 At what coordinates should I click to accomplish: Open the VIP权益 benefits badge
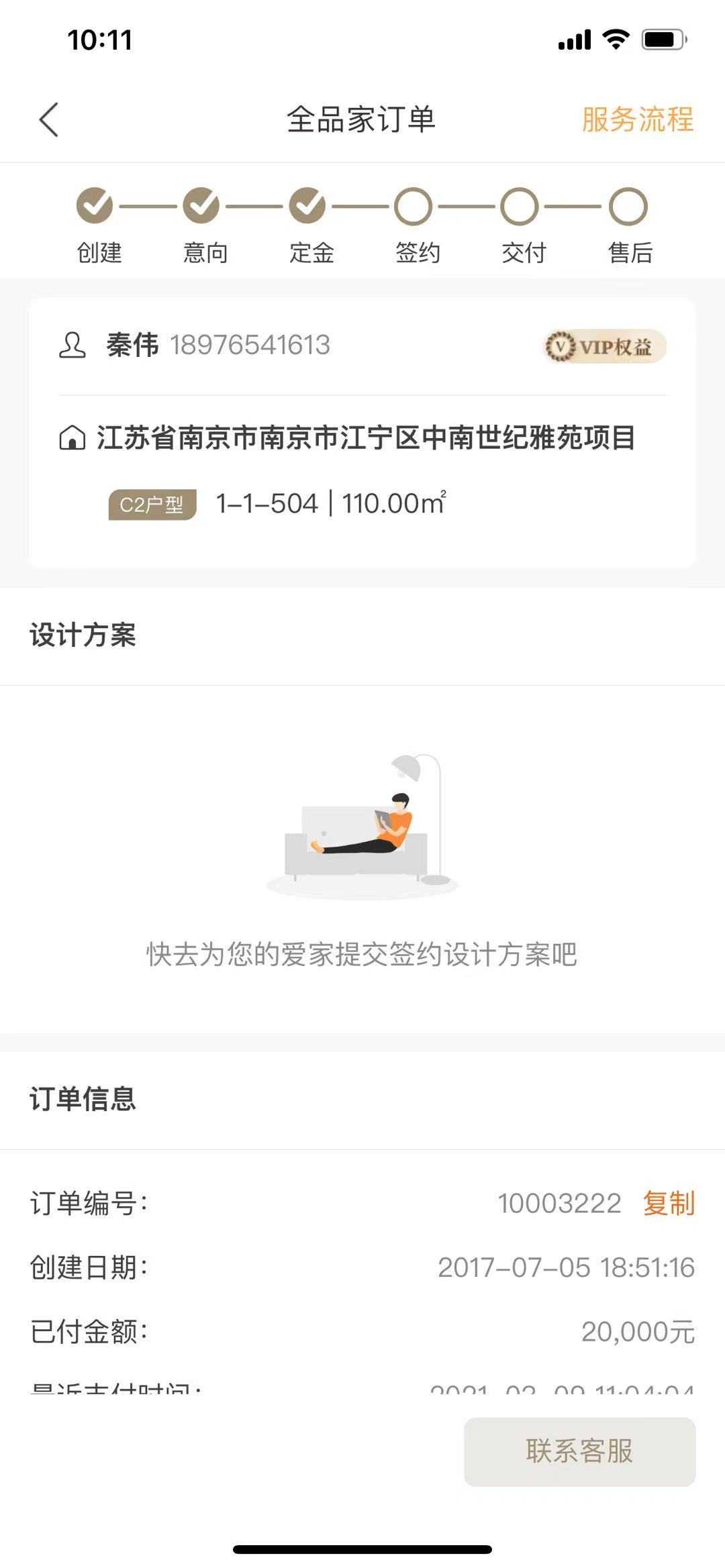point(604,346)
